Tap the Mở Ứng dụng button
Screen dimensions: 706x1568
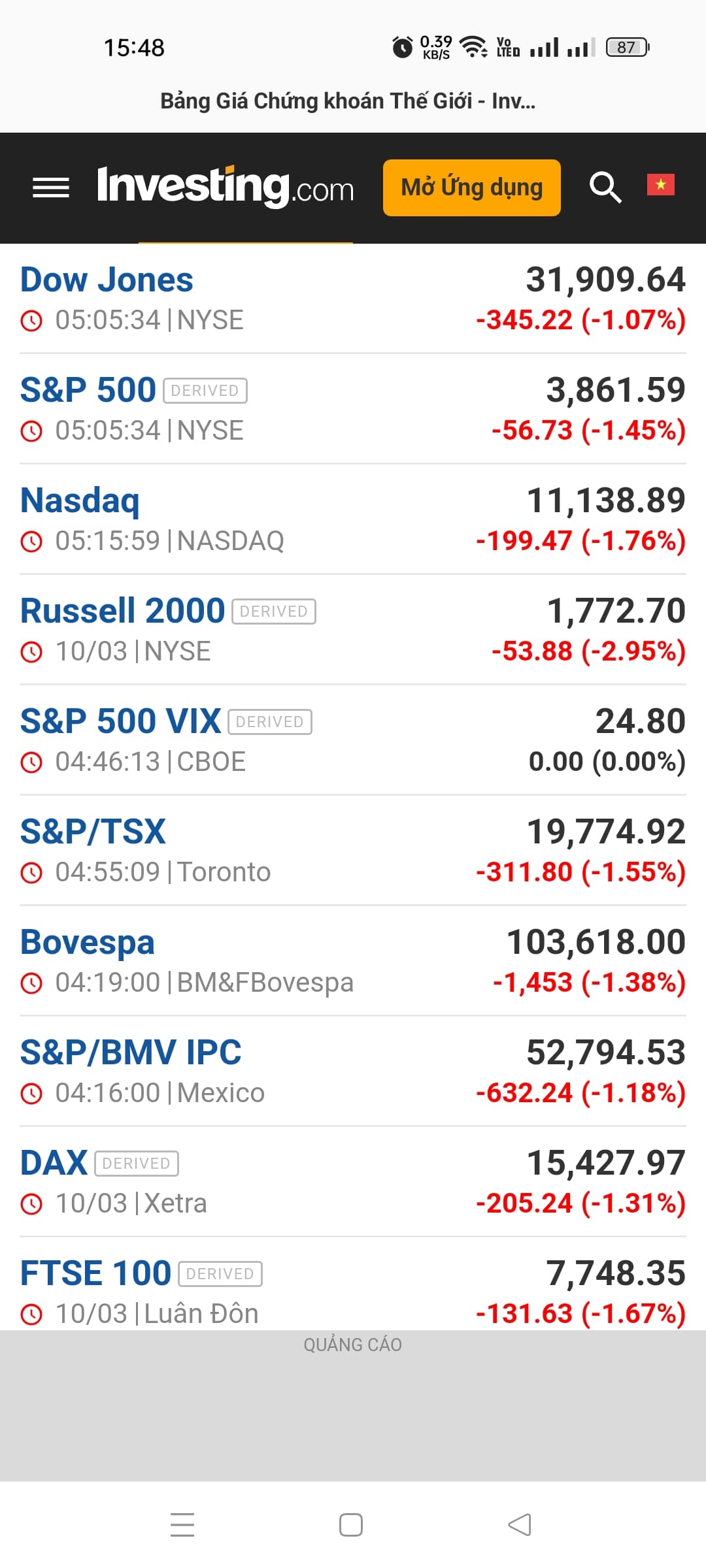point(471,188)
